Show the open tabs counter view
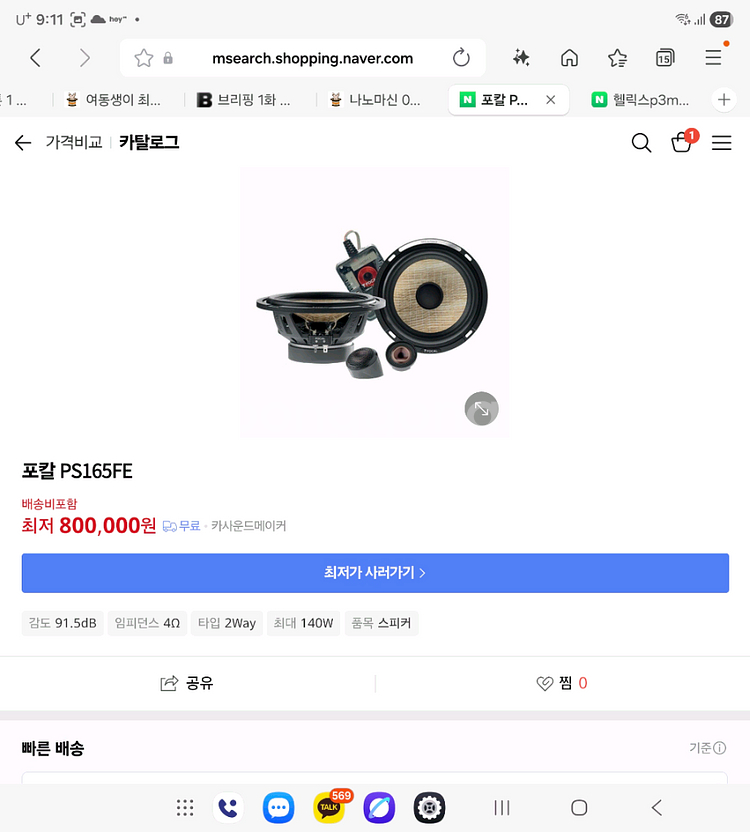Image resolution: width=750 pixels, height=832 pixels. [x=665, y=58]
